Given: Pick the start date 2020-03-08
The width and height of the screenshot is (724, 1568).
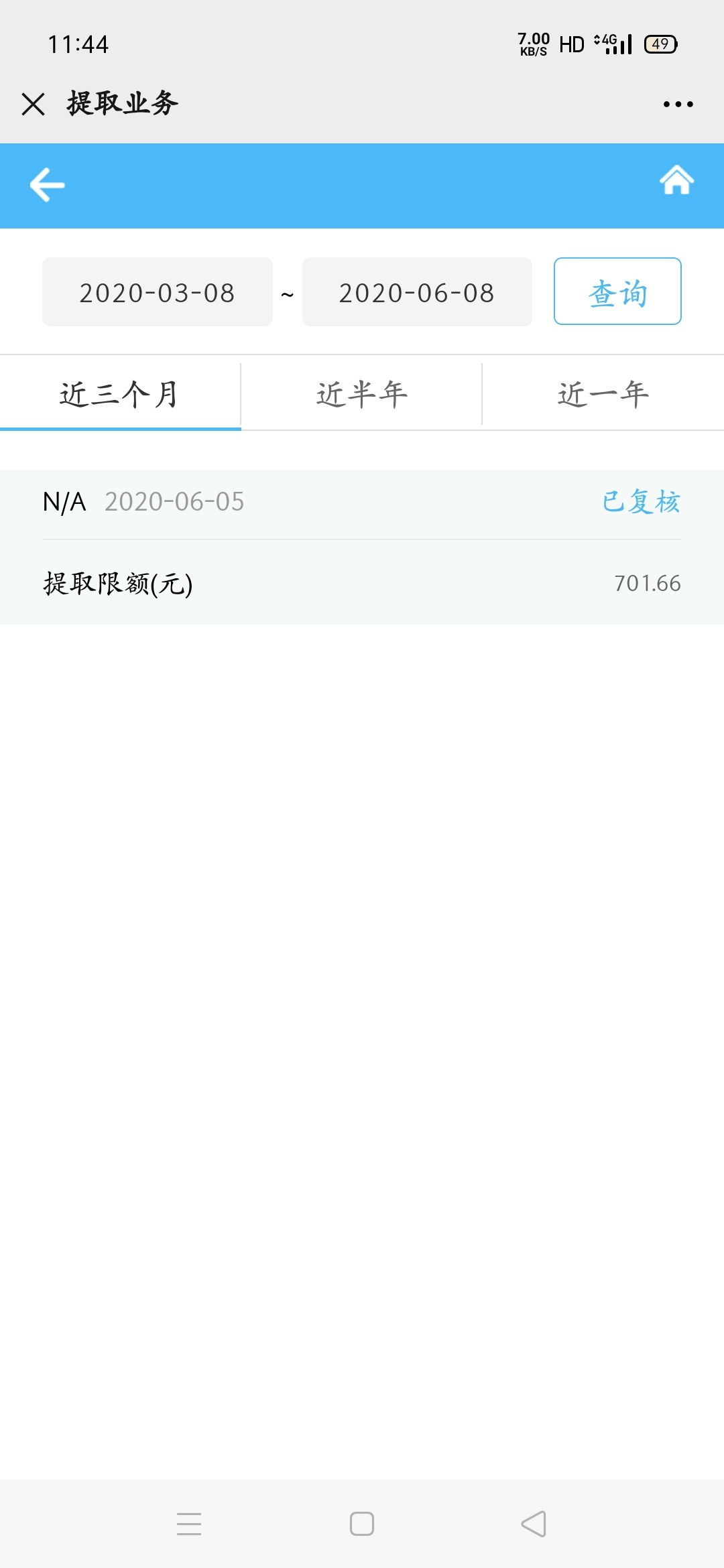Looking at the screenshot, I should pyautogui.click(x=158, y=292).
